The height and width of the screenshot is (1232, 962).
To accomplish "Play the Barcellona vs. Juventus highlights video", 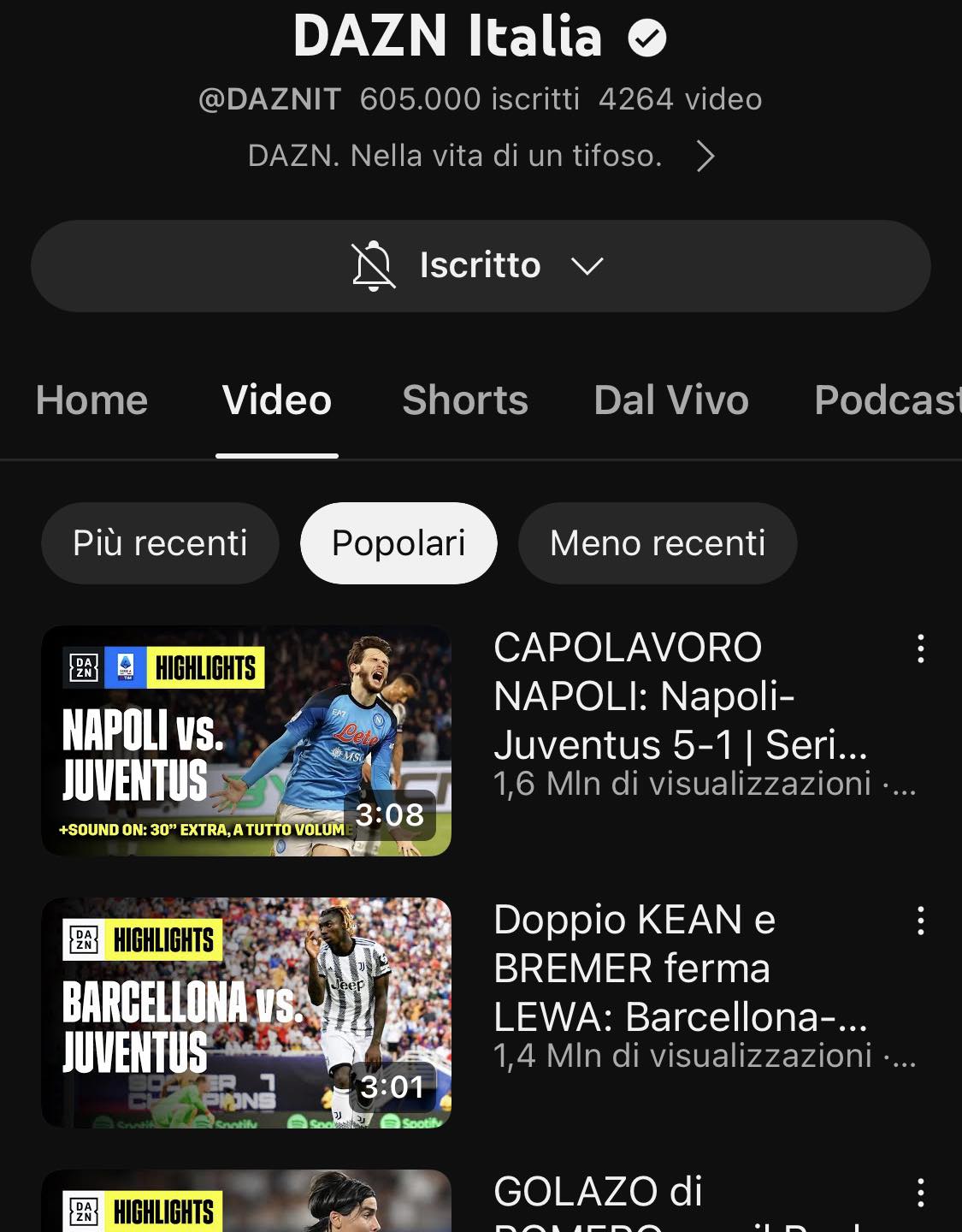I will click(x=246, y=1013).
